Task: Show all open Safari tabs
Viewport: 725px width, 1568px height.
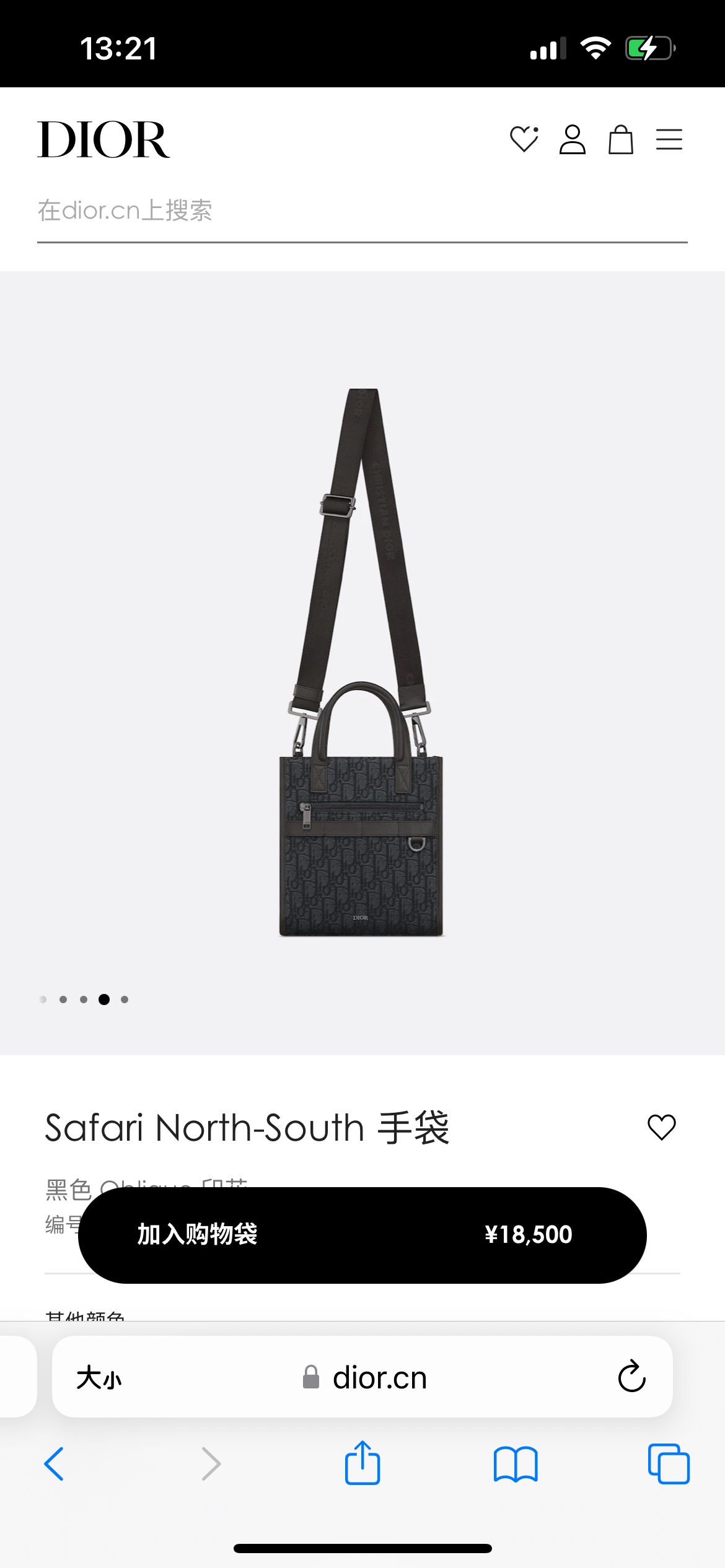Action: (669, 1464)
